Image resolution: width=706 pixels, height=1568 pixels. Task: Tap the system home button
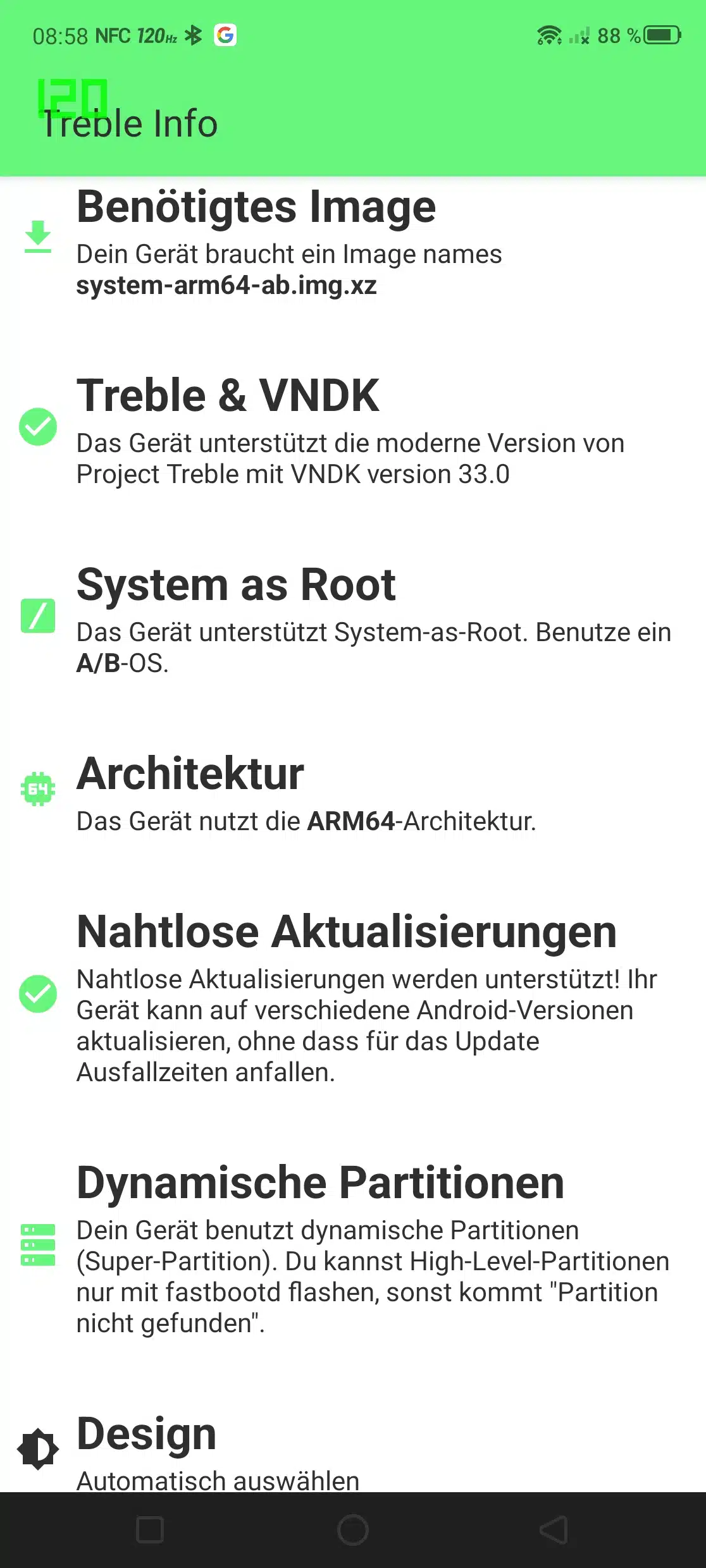point(353,1530)
